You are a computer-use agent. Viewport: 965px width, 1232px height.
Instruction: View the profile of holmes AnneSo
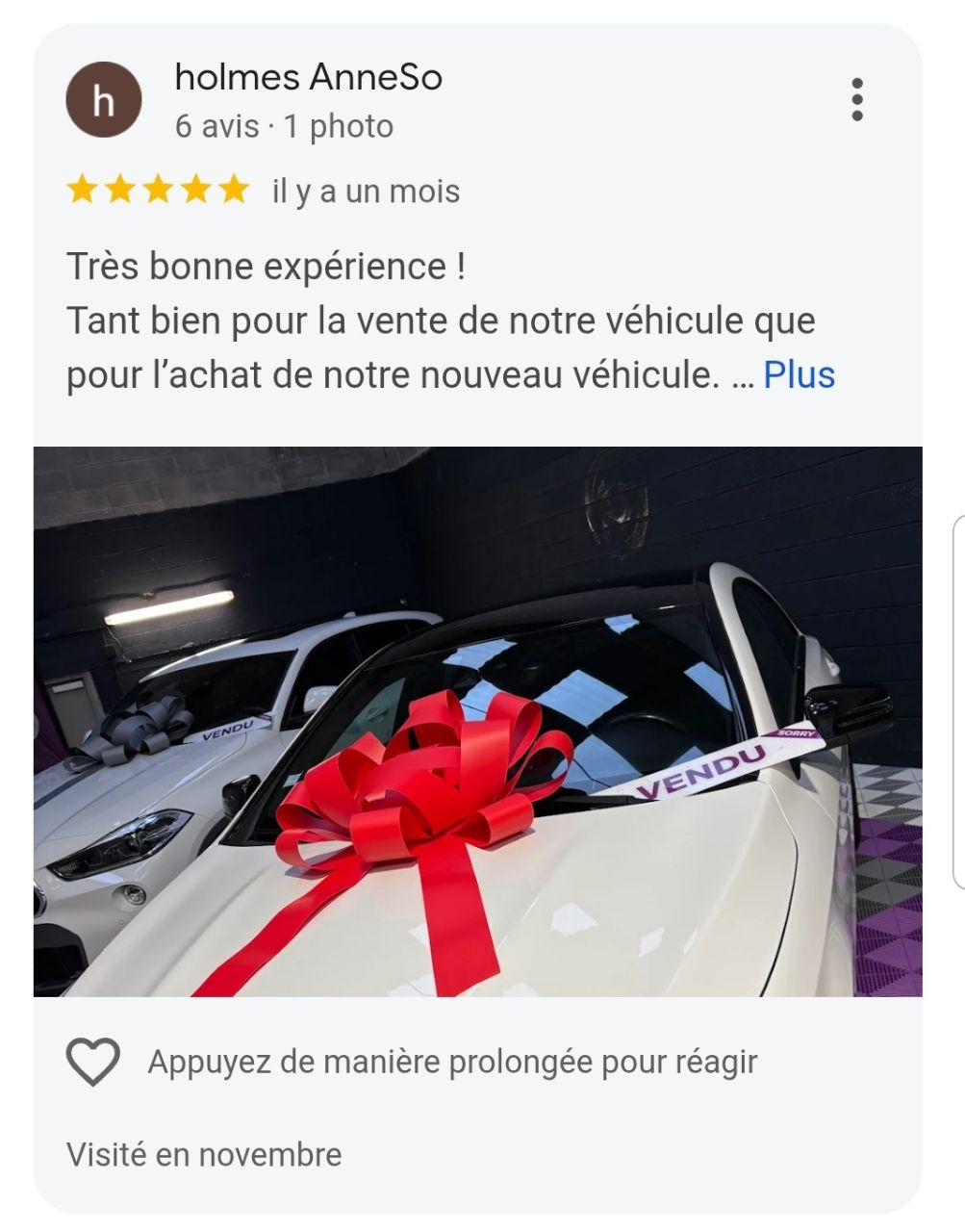pyautogui.click(x=308, y=77)
